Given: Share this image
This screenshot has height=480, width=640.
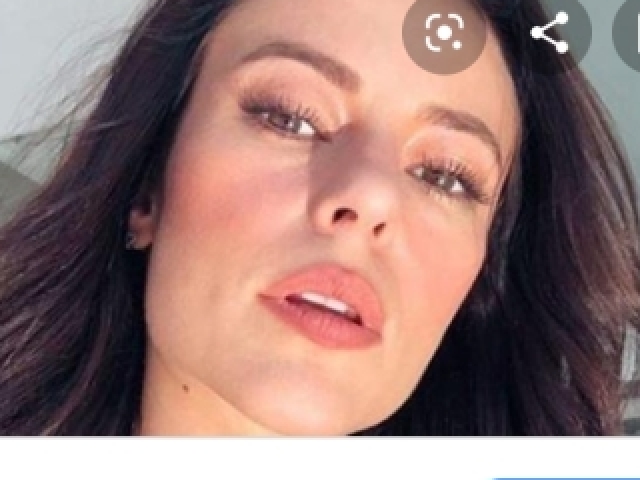Looking at the screenshot, I should (x=550, y=33).
